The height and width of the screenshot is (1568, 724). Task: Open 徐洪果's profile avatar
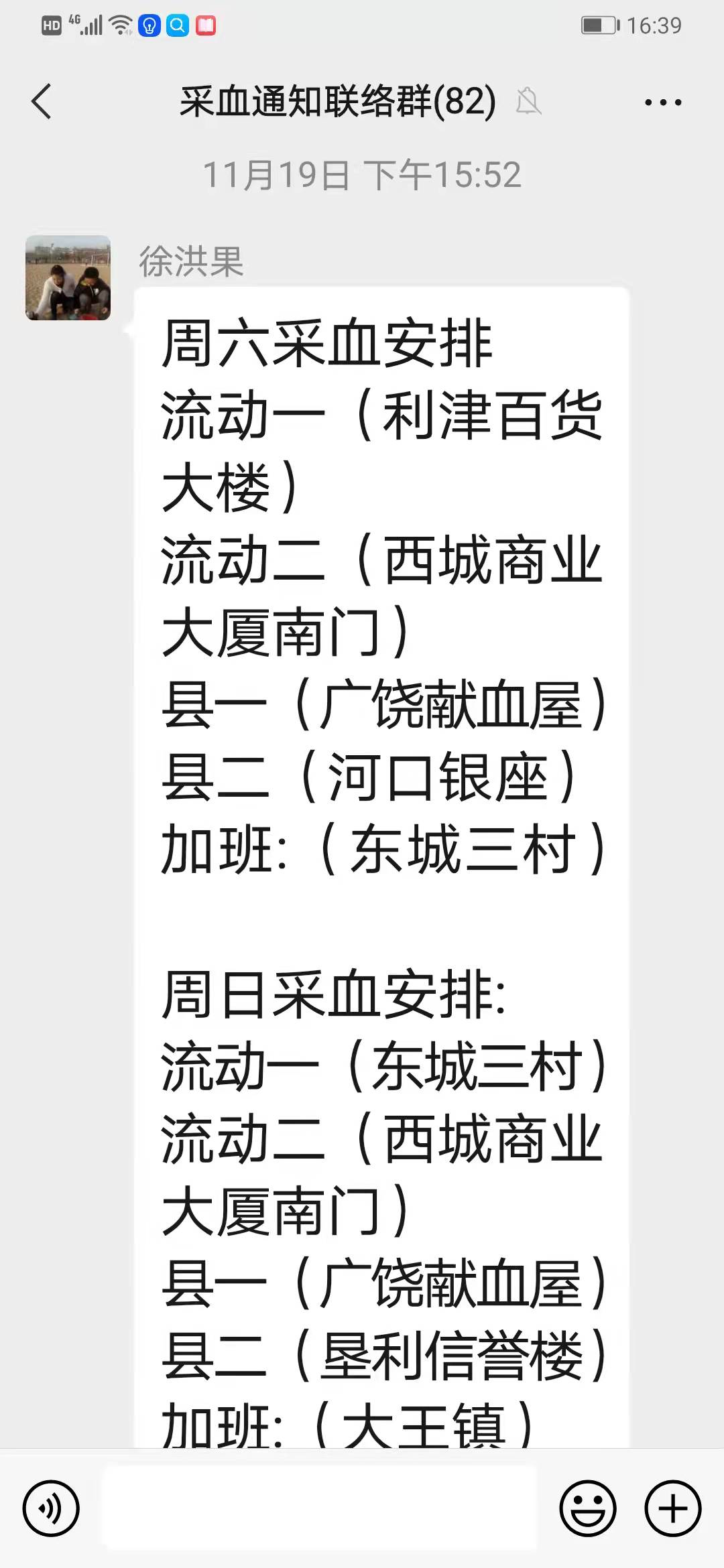click(x=68, y=277)
